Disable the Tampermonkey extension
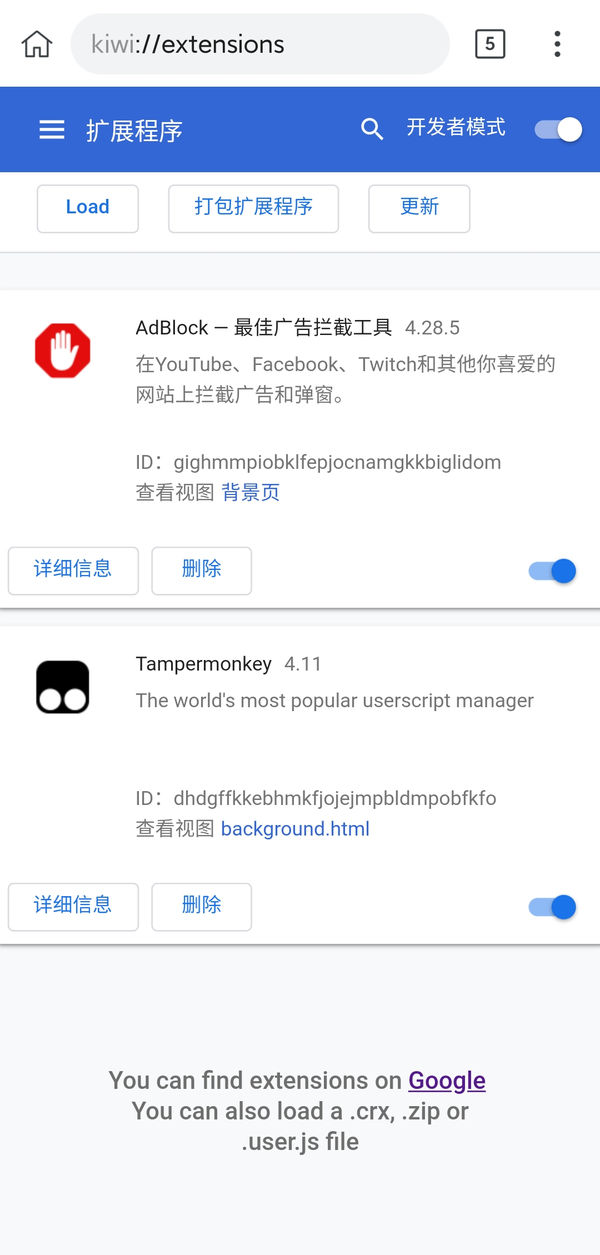 click(x=553, y=907)
